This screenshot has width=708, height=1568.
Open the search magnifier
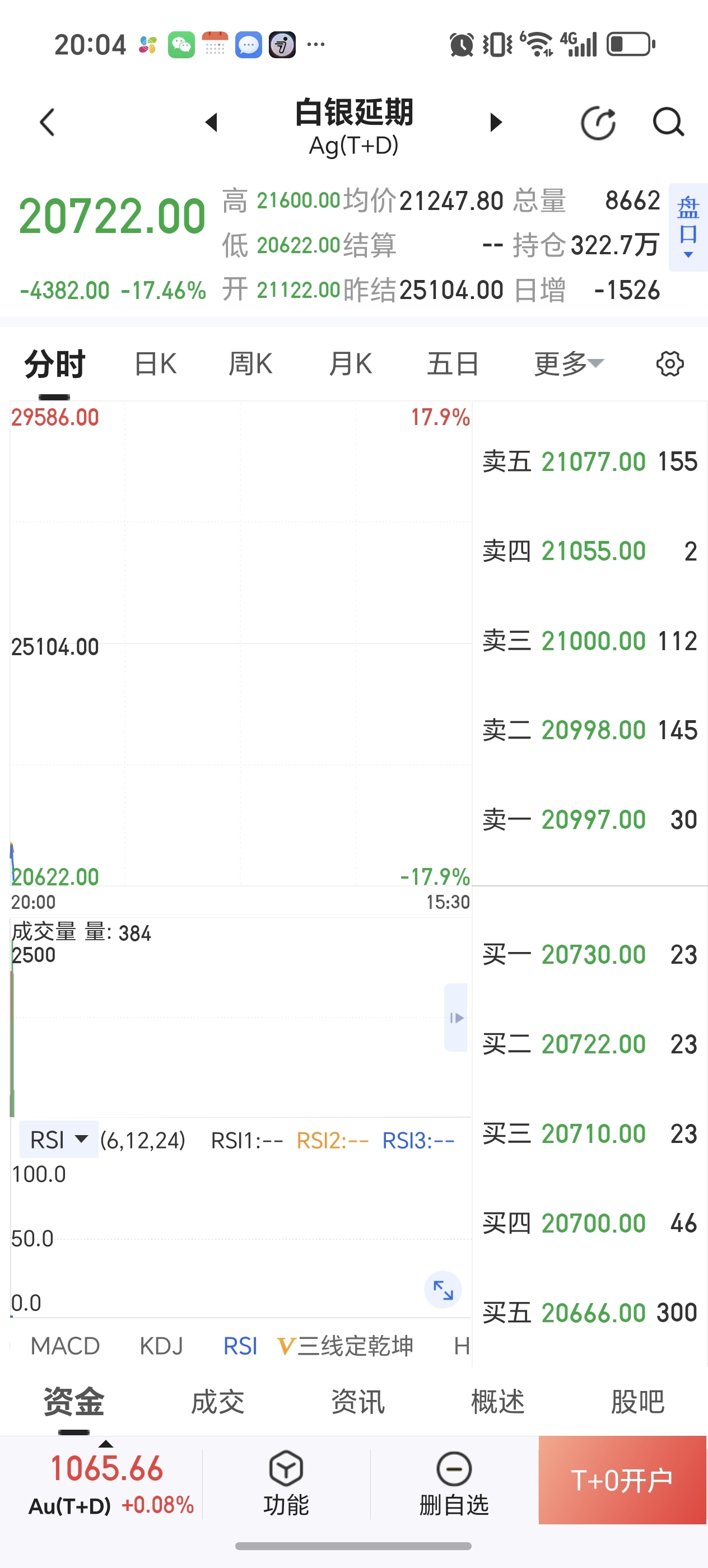pyautogui.click(x=668, y=122)
